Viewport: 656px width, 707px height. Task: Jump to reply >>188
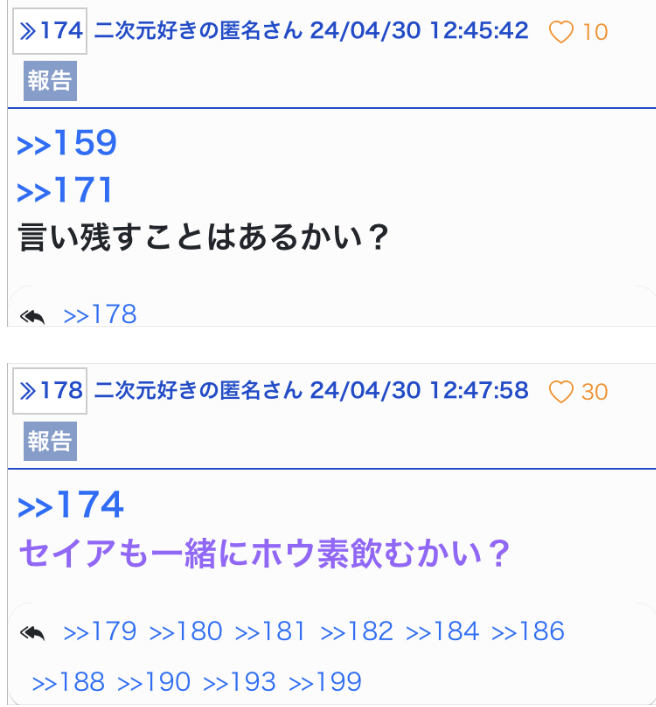[x=68, y=682]
